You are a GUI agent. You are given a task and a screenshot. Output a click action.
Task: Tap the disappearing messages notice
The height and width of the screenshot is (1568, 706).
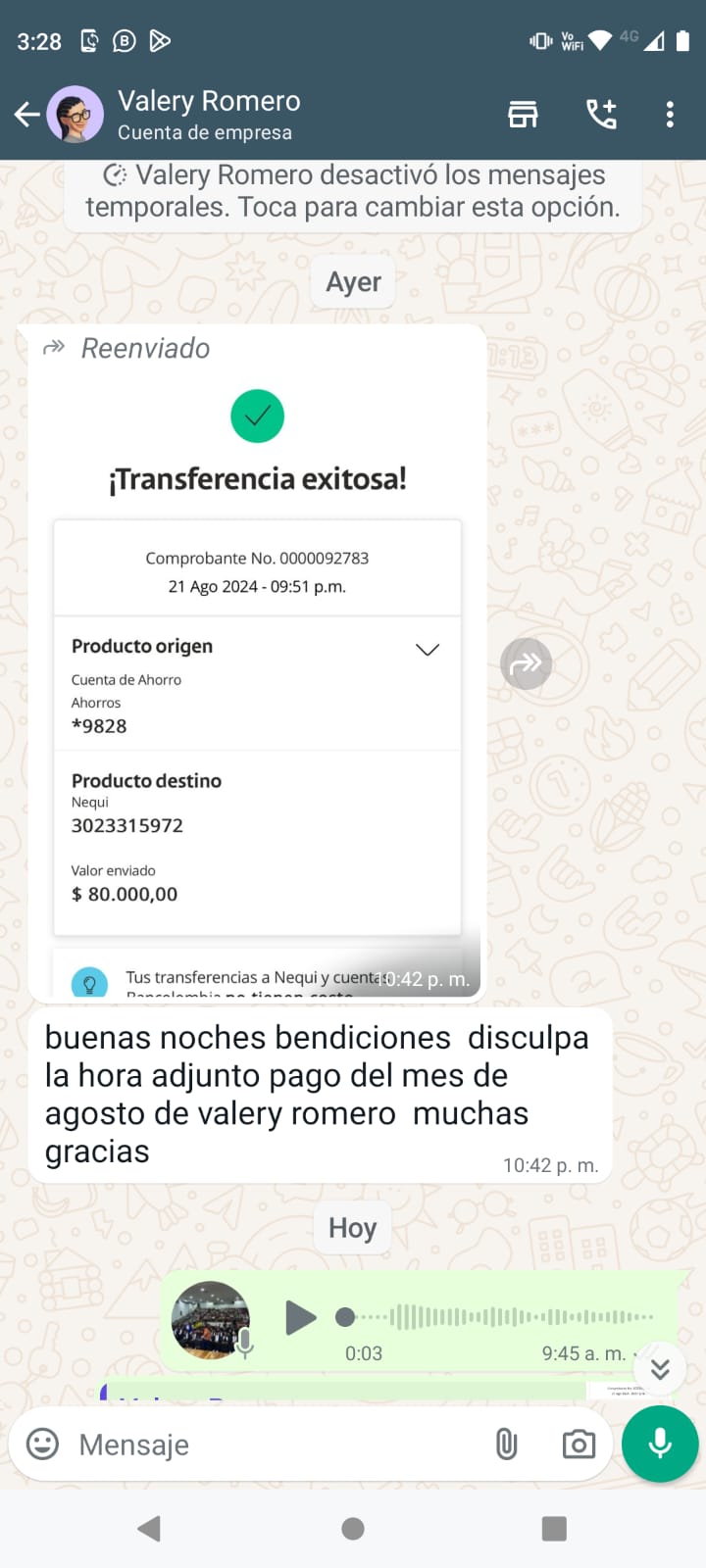[x=353, y=191]
